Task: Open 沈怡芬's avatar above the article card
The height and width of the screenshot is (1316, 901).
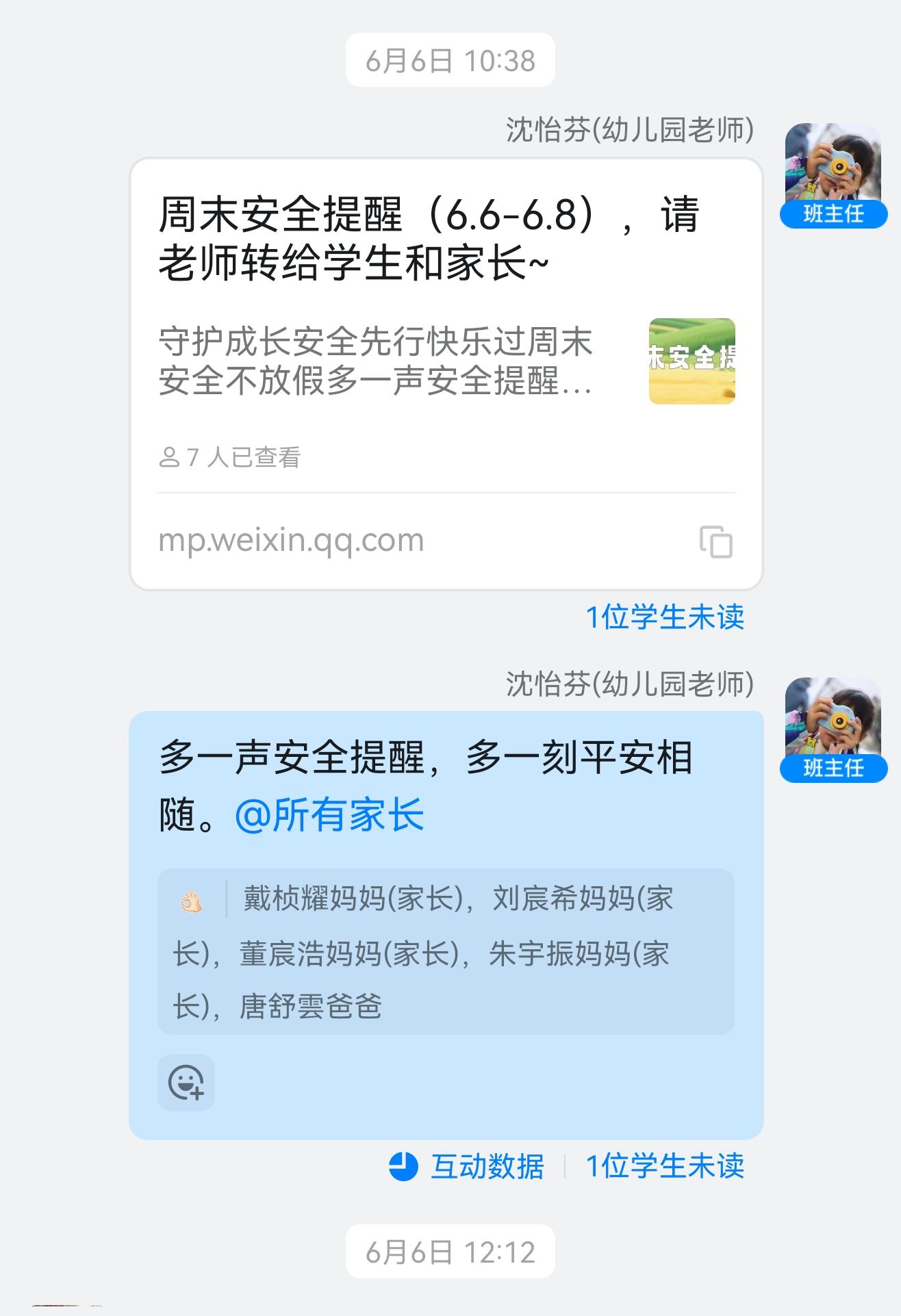Action: click(x=833, y=166)
